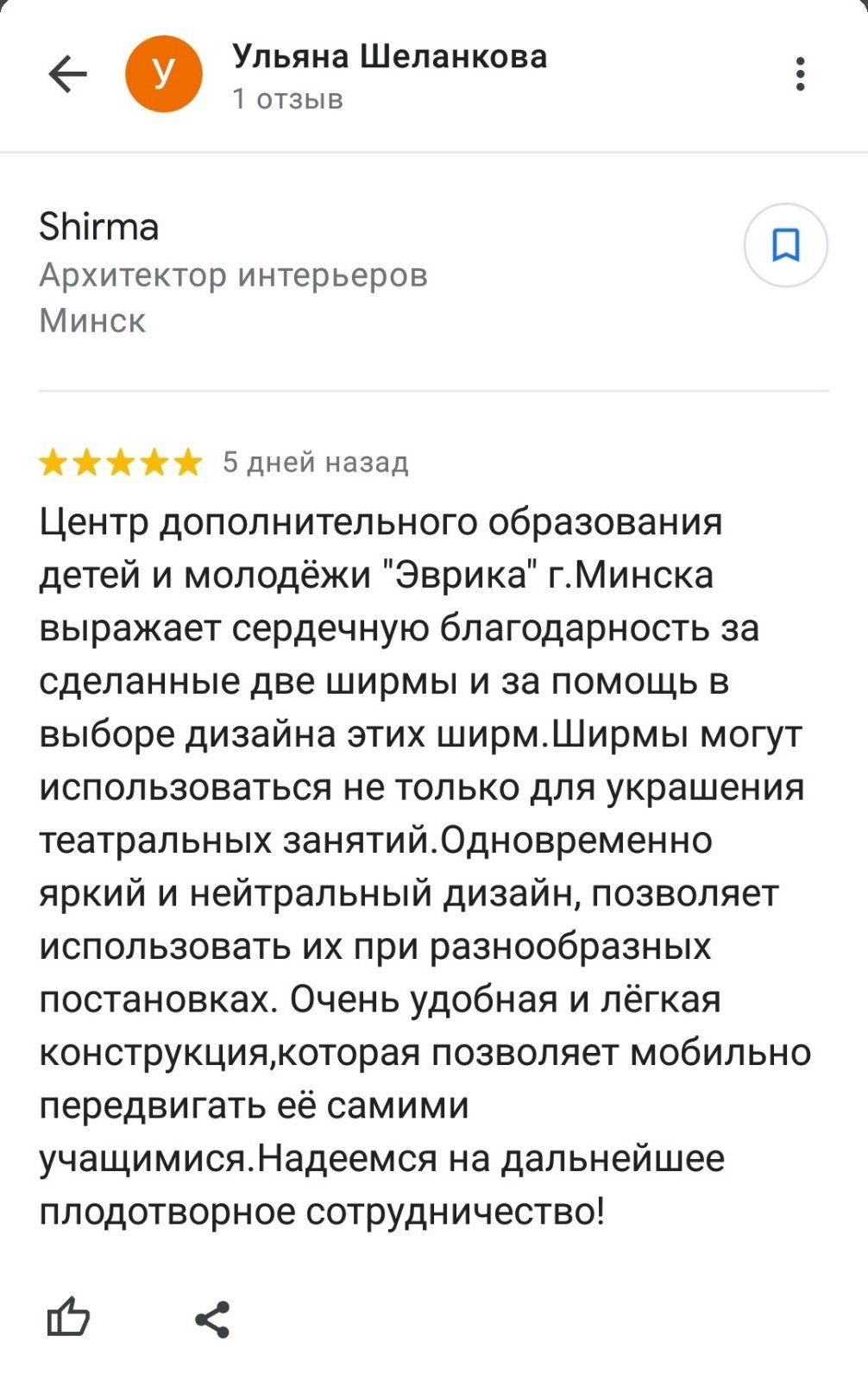Open the Shirma place page

[99, 228]
